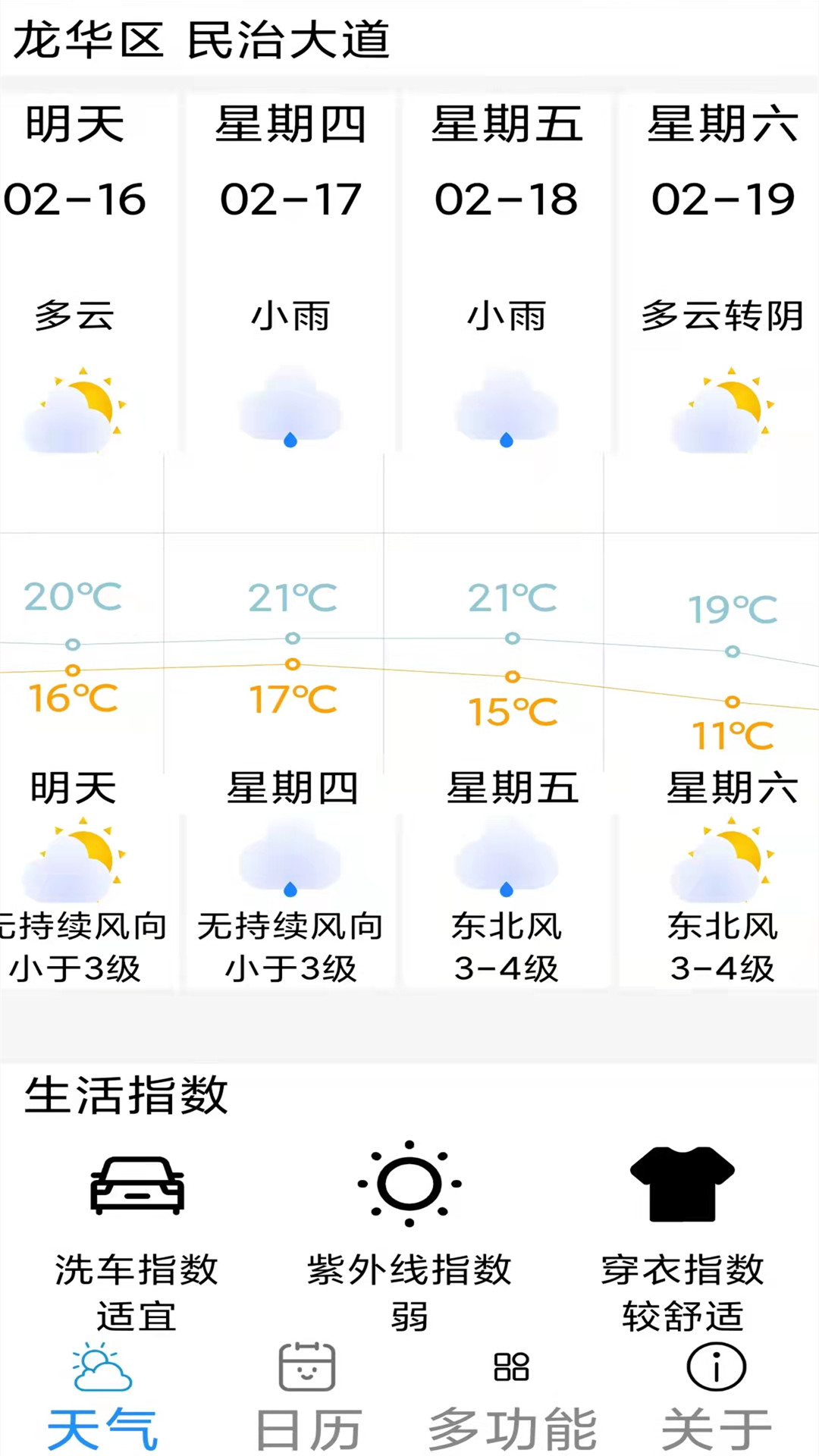Open the 星期四 02-17 forecast card
Viewport: 819px width, 1456px height.
click(290, 273)
